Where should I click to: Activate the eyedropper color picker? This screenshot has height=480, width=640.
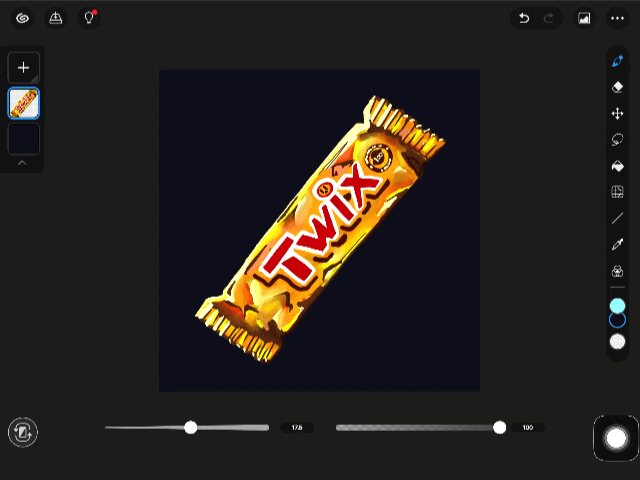pyautogui.click(x=617, y=244)
